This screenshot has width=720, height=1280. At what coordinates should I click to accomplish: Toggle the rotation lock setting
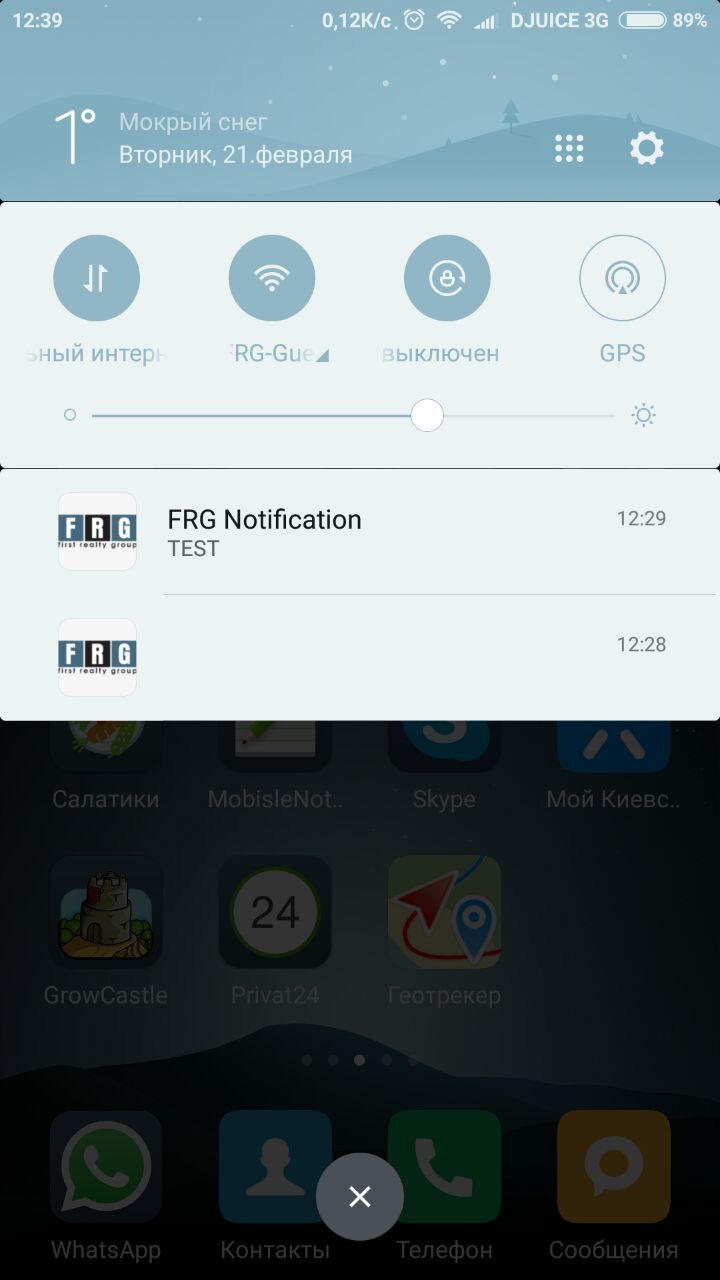447,278
